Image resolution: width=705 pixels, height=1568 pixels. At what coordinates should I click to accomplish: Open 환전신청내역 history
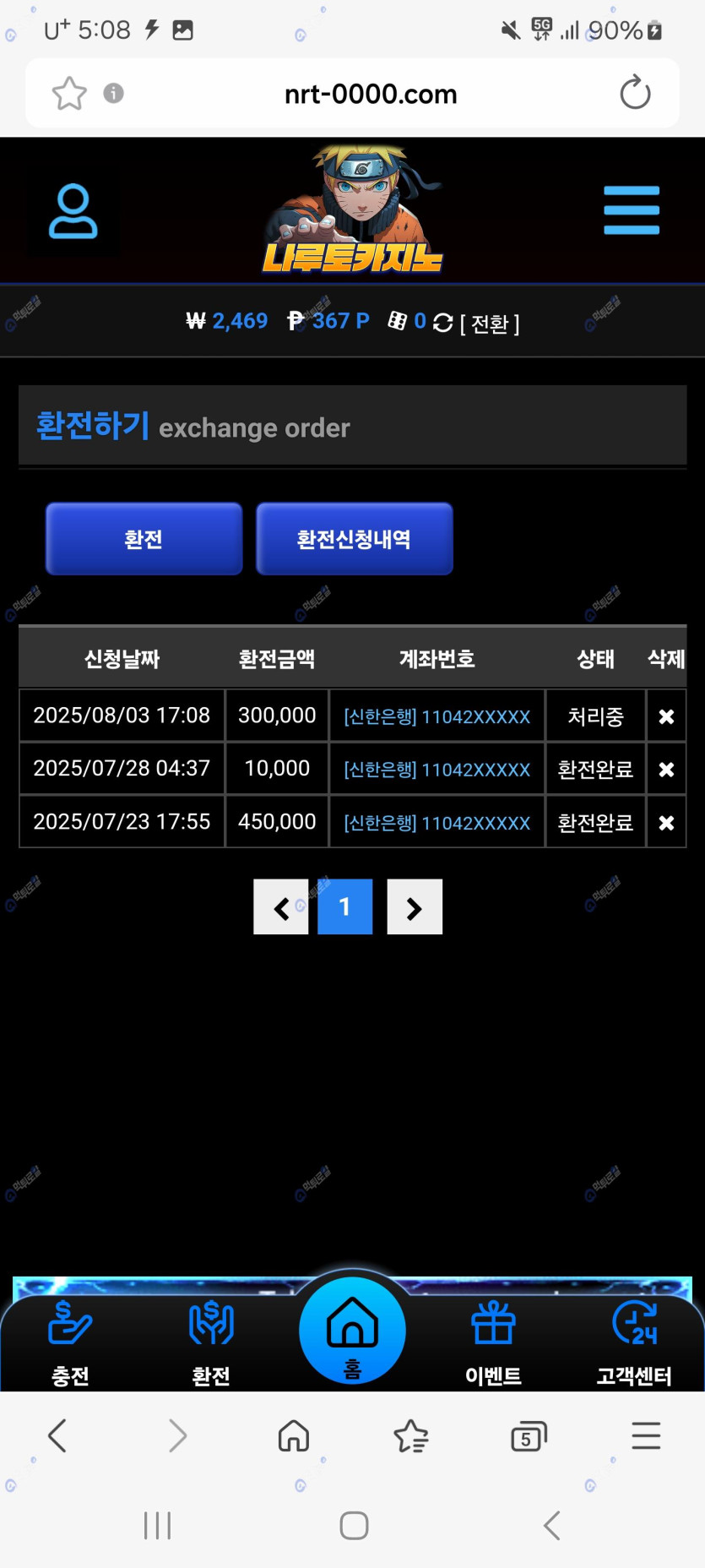tap(355, 539)
